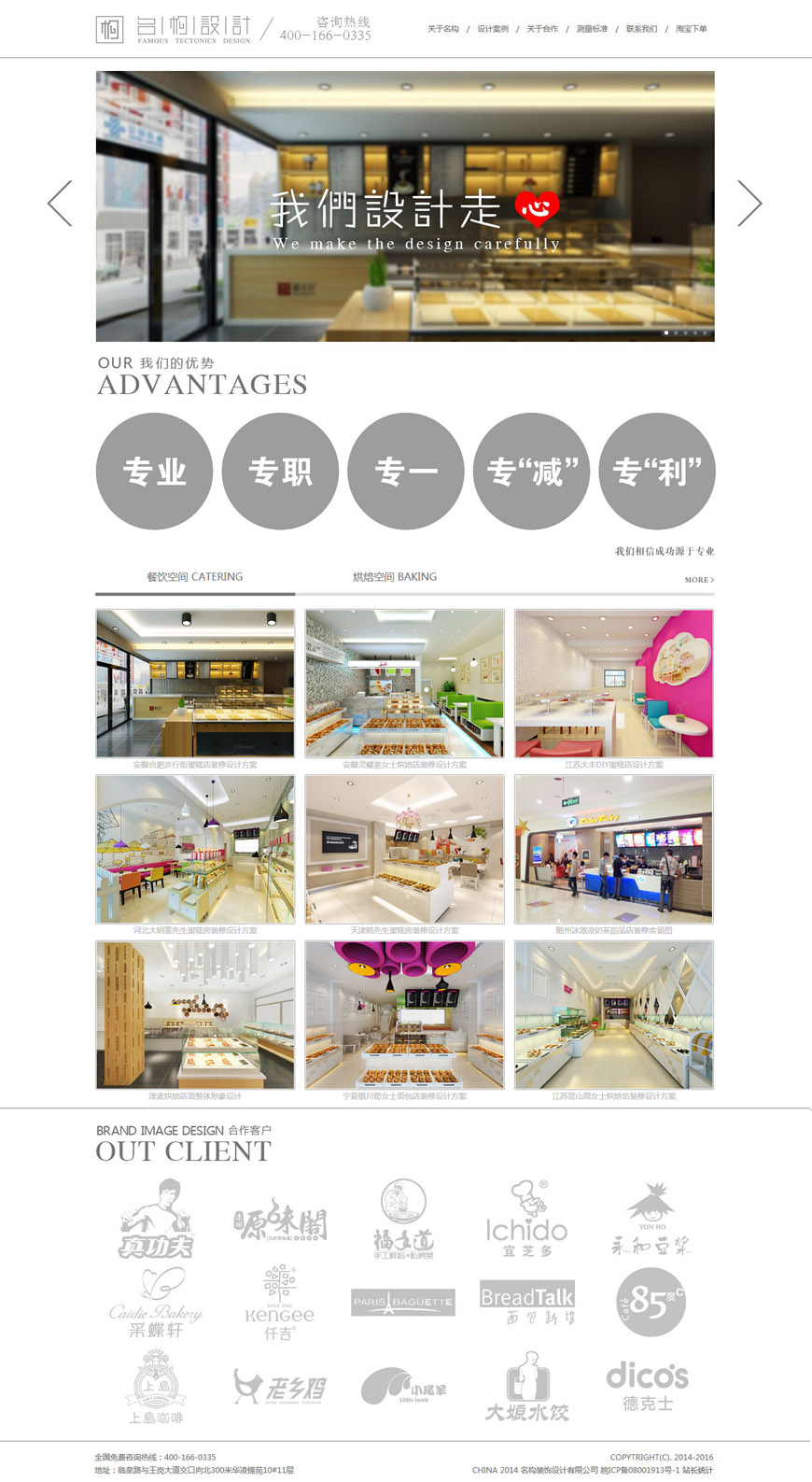Open 站长统计 link in footer
Screen dimensions: 812x1482
(697, 1470)
